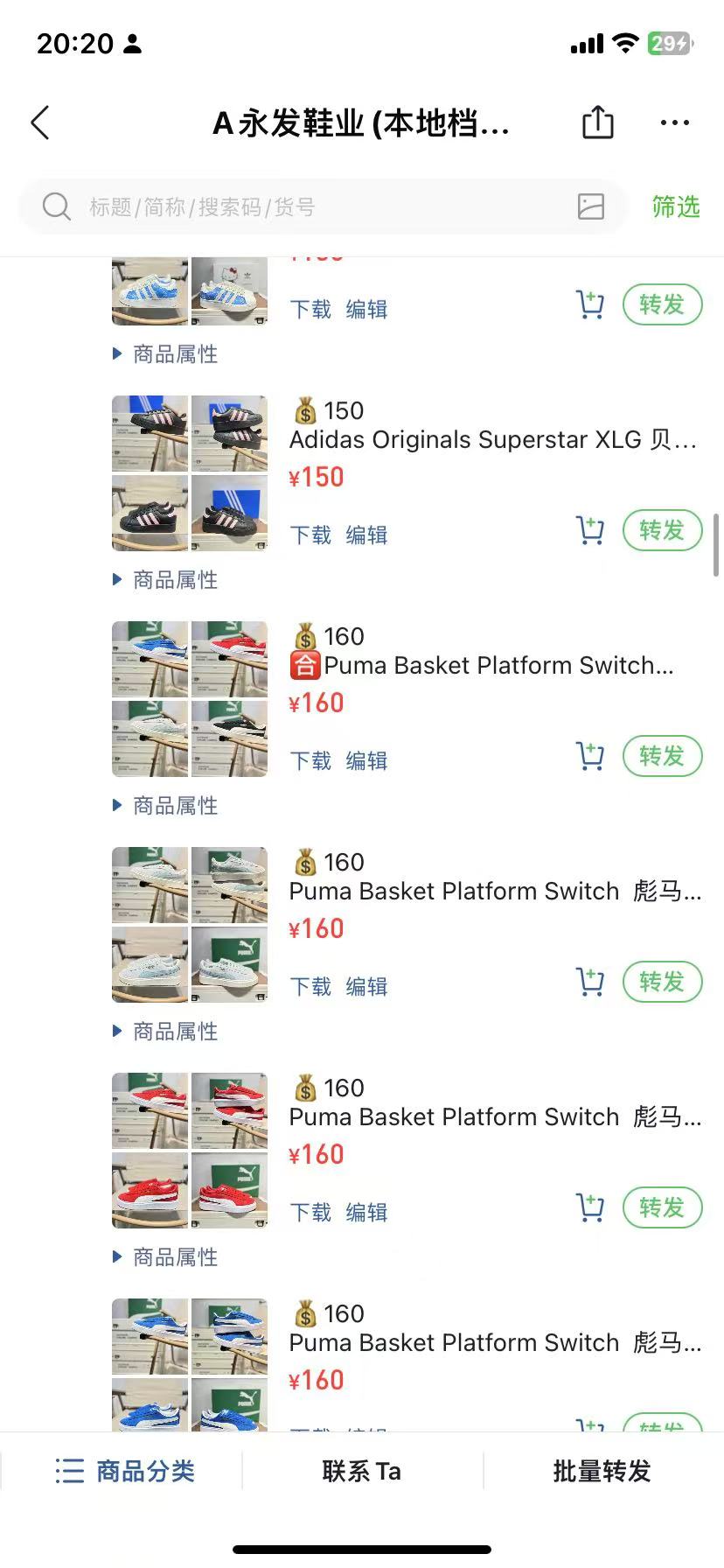The height and width of the screenshot is (1568, 724).
Task: Edit the Adidas Superstar XLG listing via 编辑
Action: point(366,535)
